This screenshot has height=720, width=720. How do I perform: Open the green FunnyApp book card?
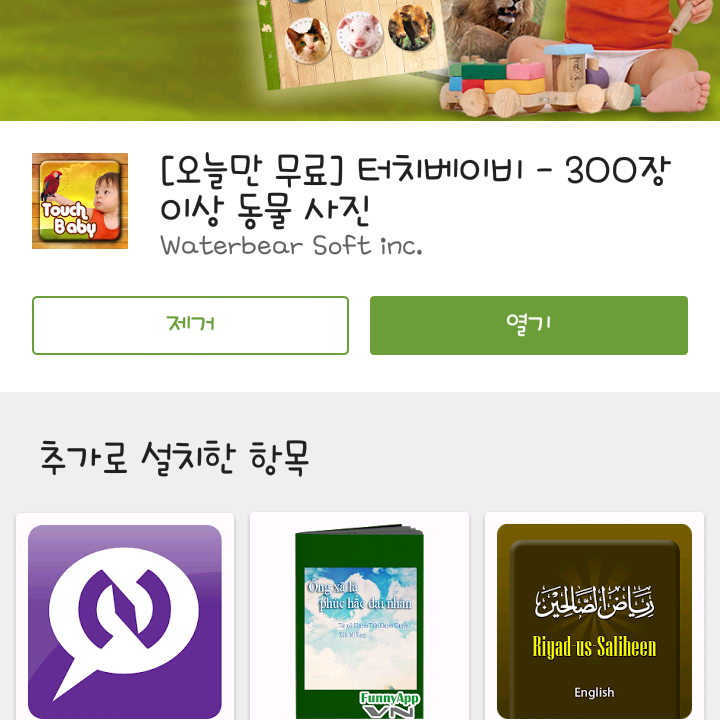[360, 620]
